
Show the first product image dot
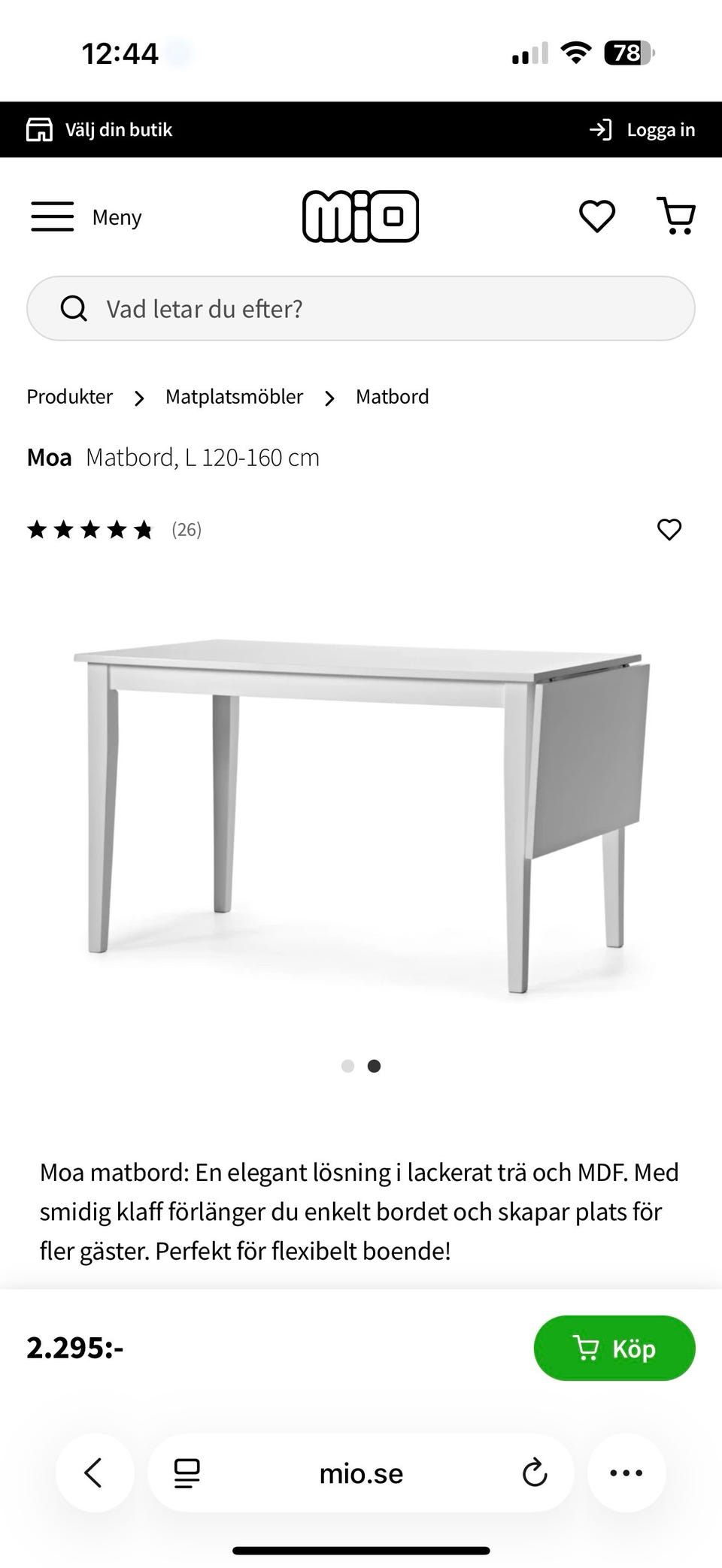pyautogui.click(x=347, y=1066)
